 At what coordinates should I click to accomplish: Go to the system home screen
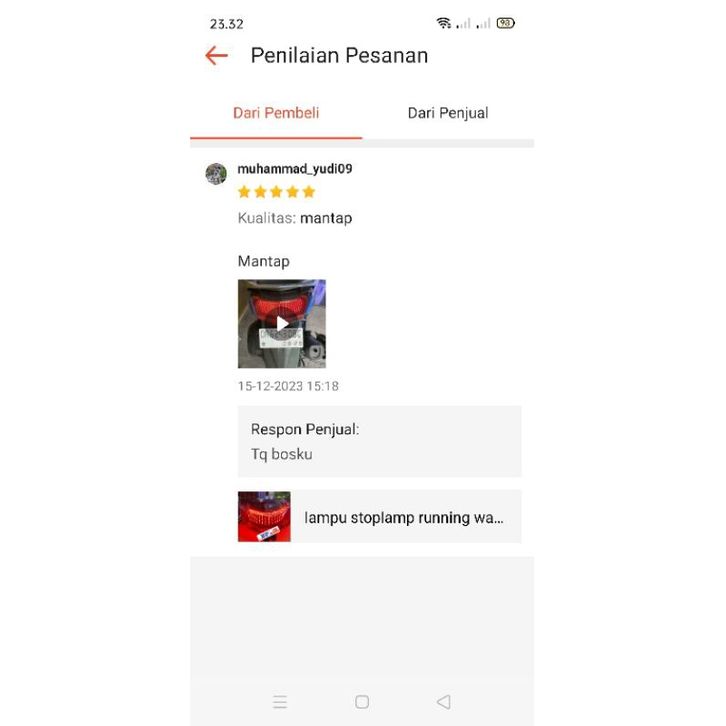tap(362, 702)
